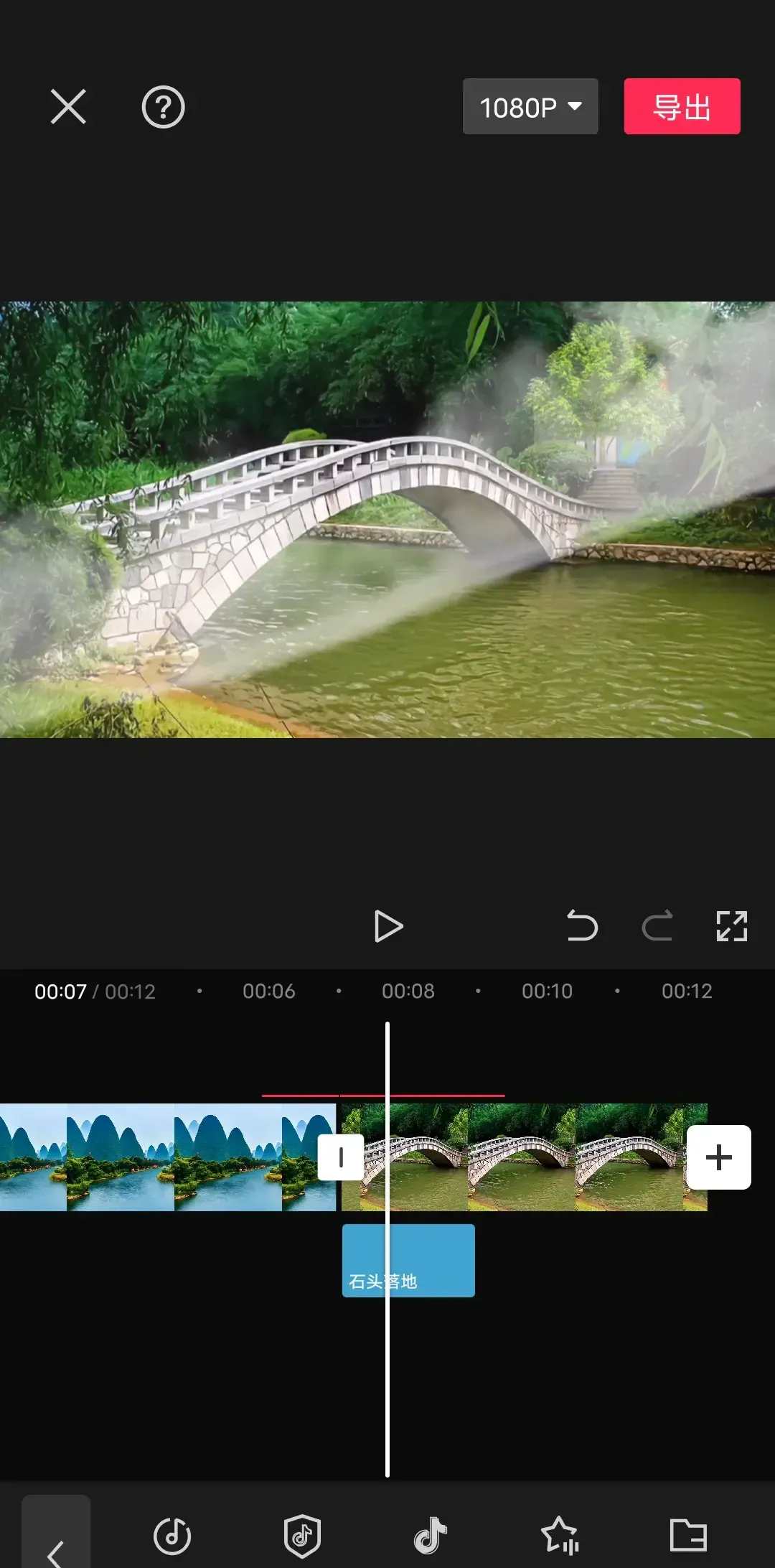Viewport: 775px width, 1568px height.
Task: Add a new clip with plus button
Action: tap(718, 1157)
